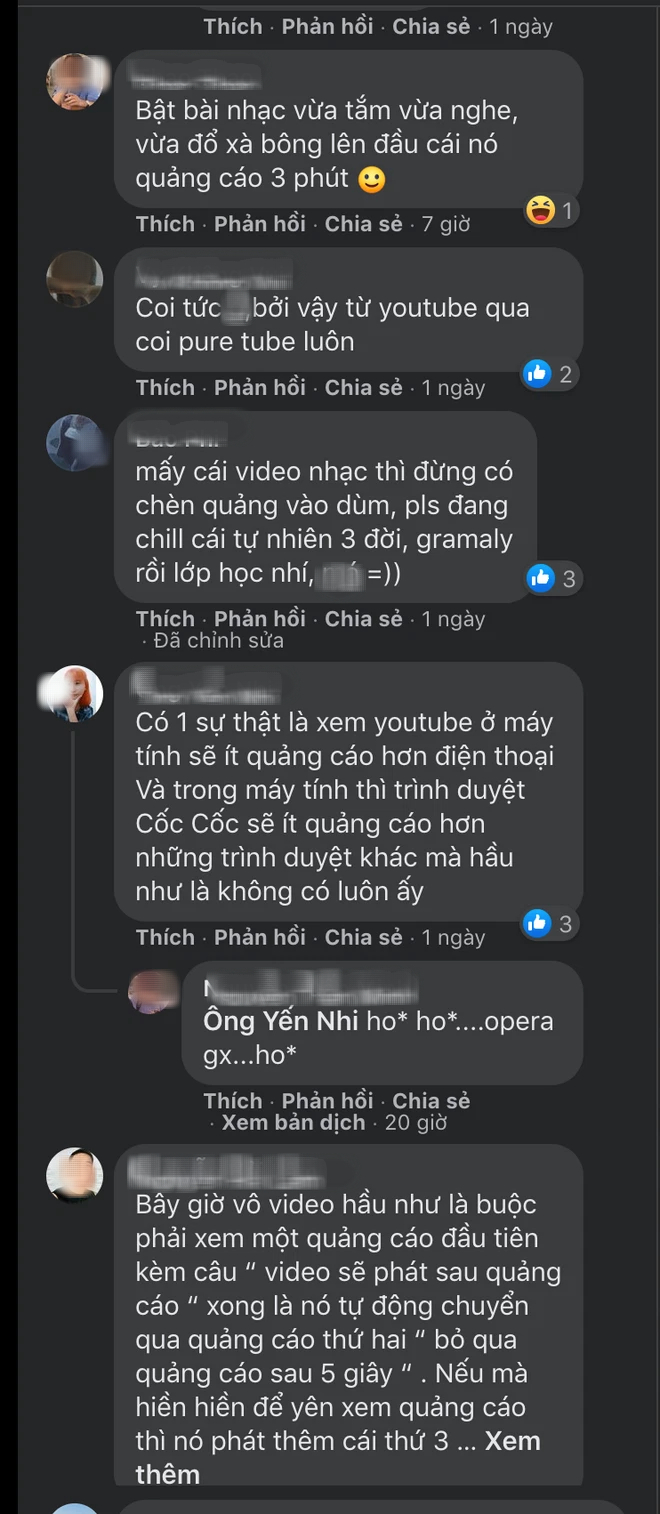This screenshot has height=1514, width=660.
Task: Open avatar of the Cốc Cốc commenter
Action: pyautogui.click(x=75, y=694)
